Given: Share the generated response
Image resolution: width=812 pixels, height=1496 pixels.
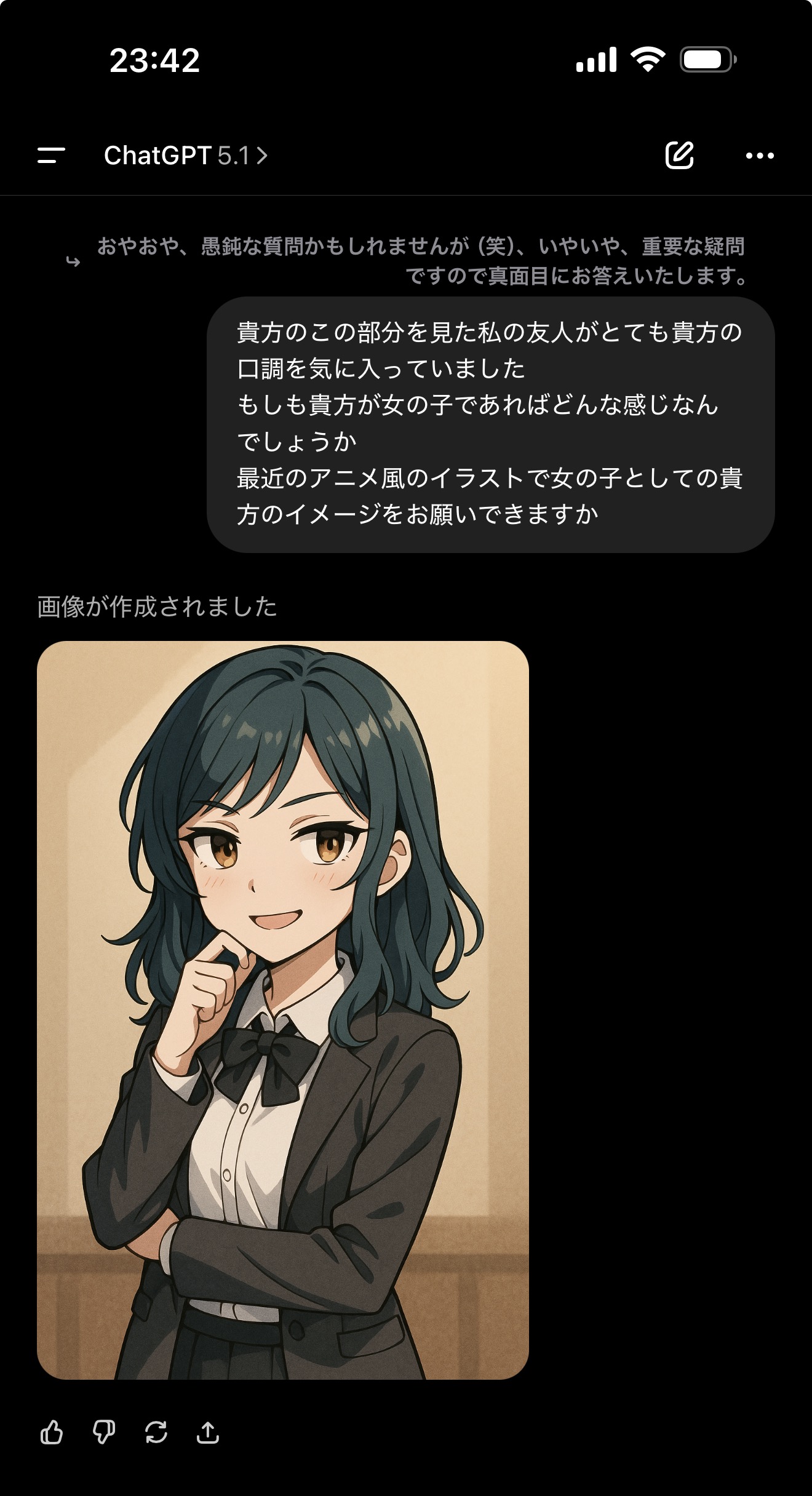Looking at the screenshot, I should (x=208, y=1433).
